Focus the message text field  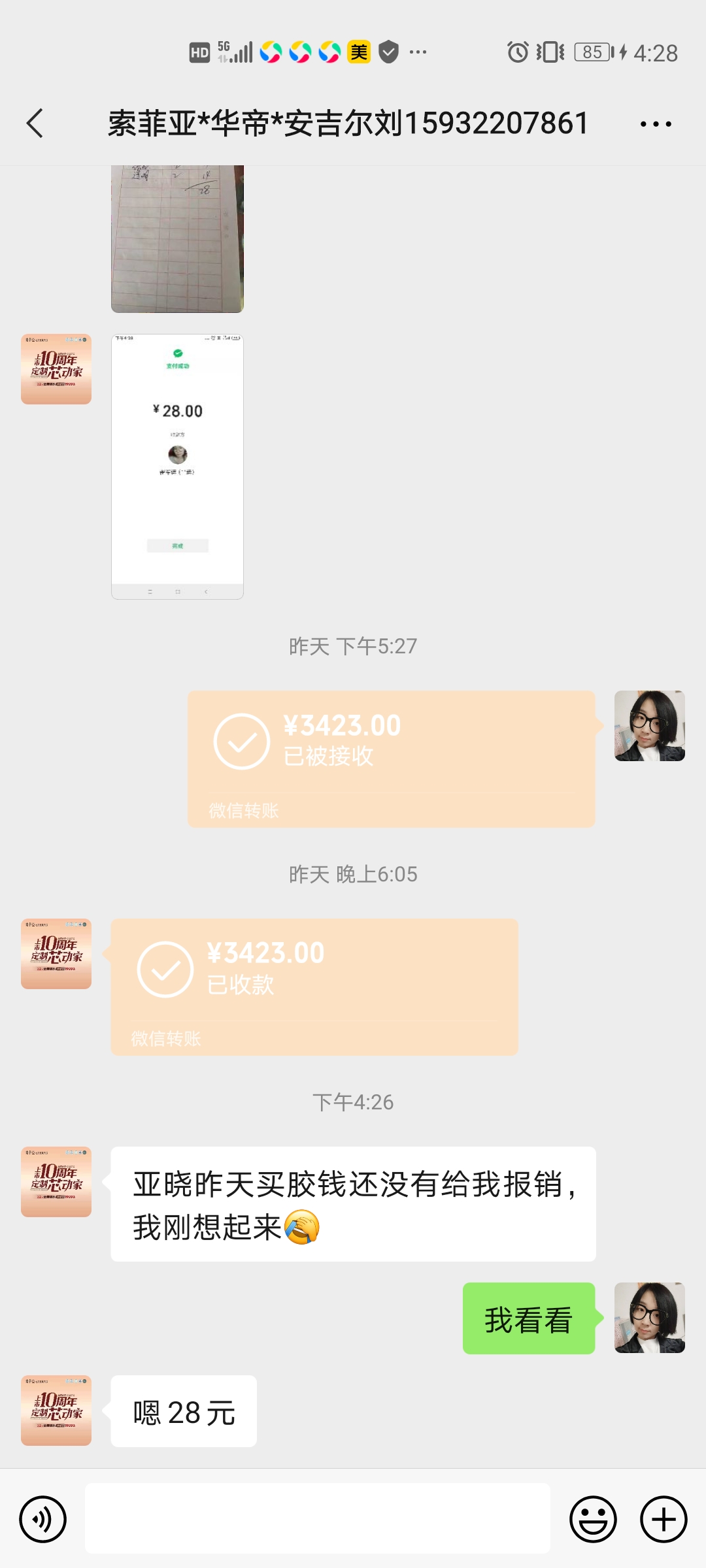318,1518
